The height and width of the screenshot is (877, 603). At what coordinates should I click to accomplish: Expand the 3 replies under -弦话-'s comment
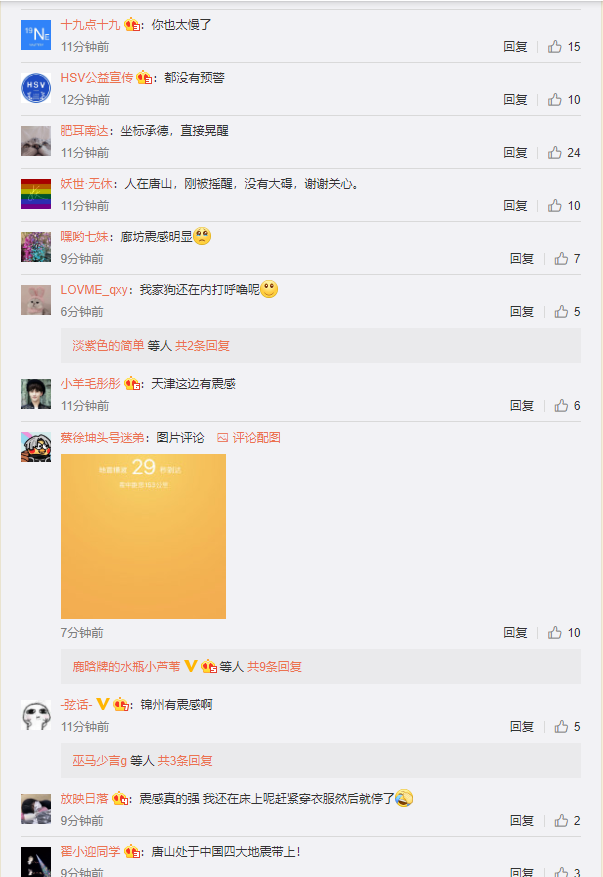coord(185,760)
